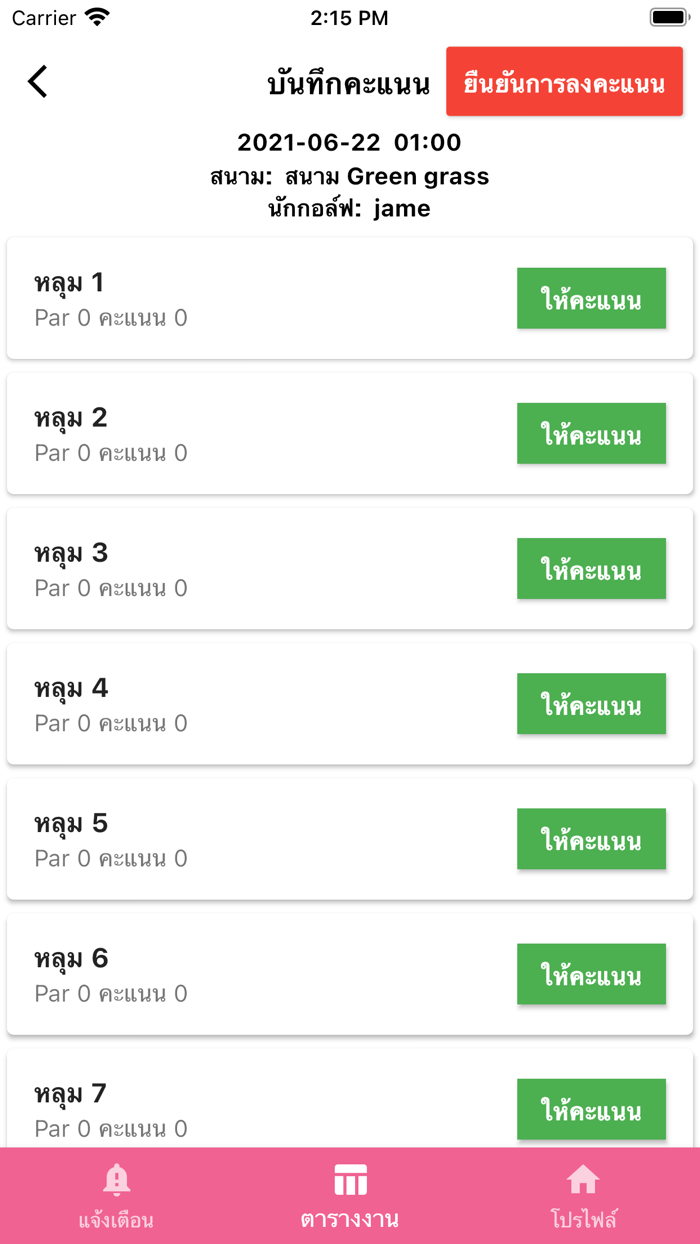This screenshot has height=1244, width=700.
Task: Tap ให้คะแนน for หลุม 3
Action: (x=591, y=568)
